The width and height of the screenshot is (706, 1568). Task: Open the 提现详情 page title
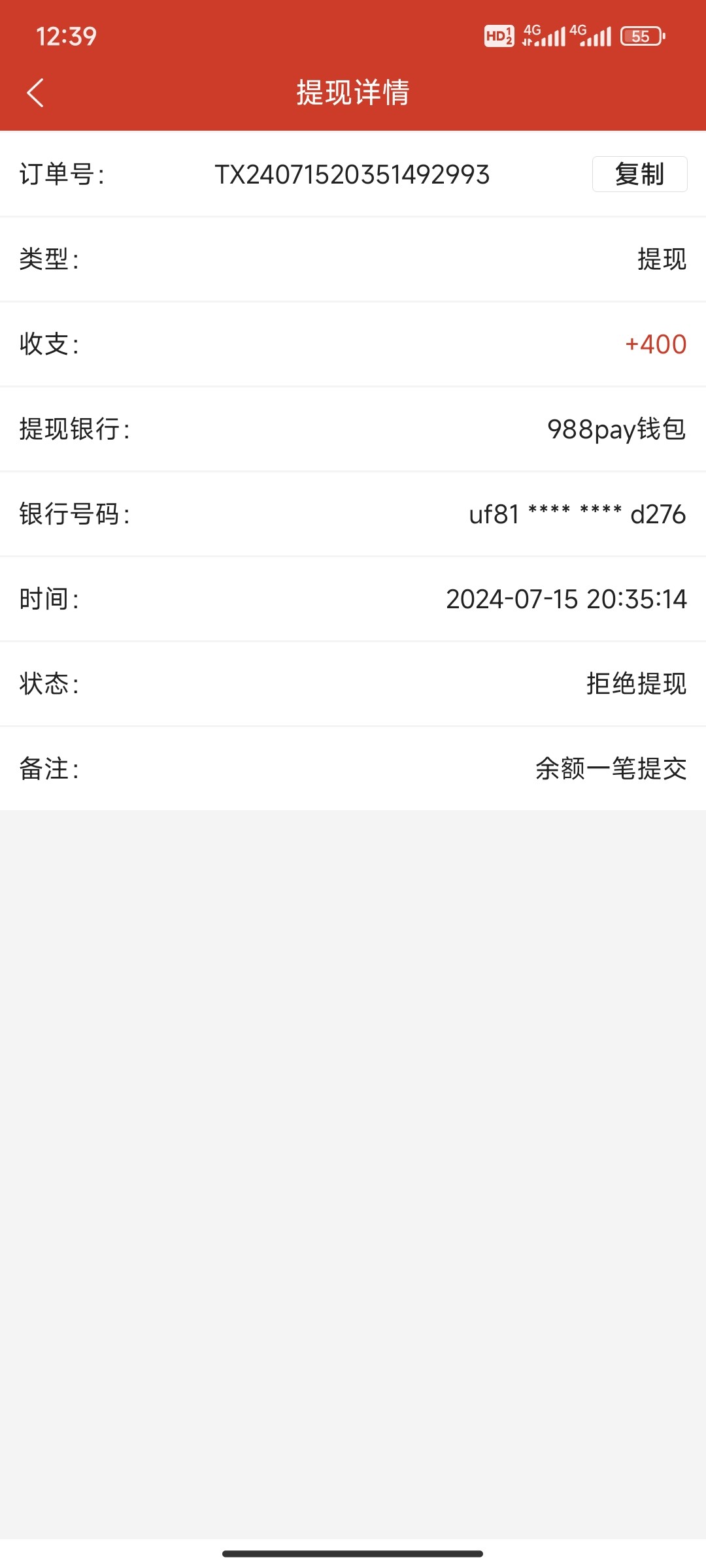click(x=353, y=93)
